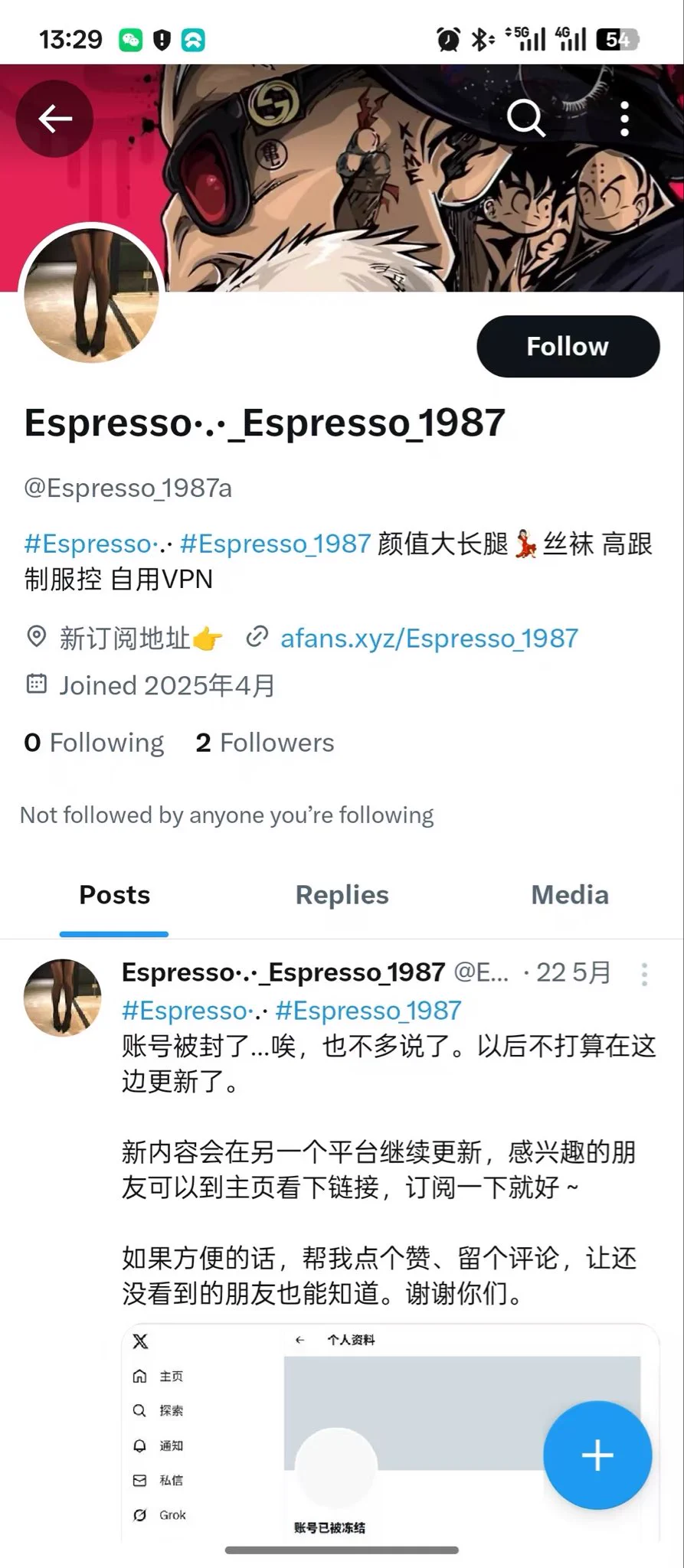Go back using the arrow button
The height and width of the screenshot is (1568, 684).
[55, 119]
